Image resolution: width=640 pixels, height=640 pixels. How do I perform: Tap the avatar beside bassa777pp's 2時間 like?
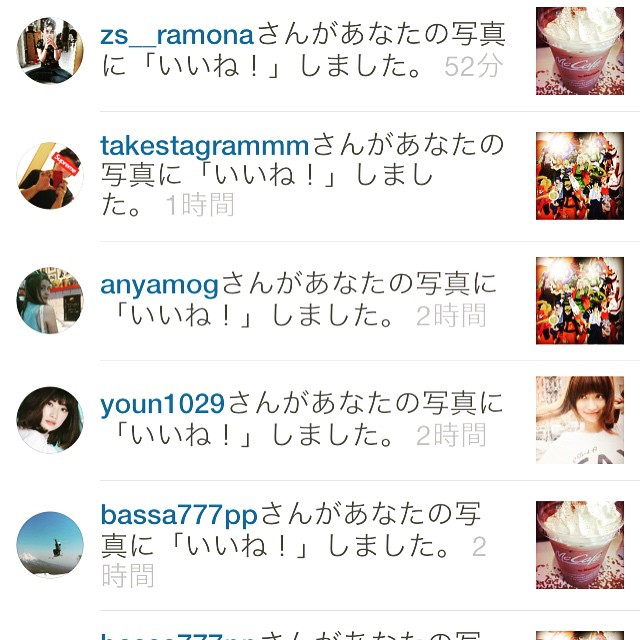coord(50,545)
